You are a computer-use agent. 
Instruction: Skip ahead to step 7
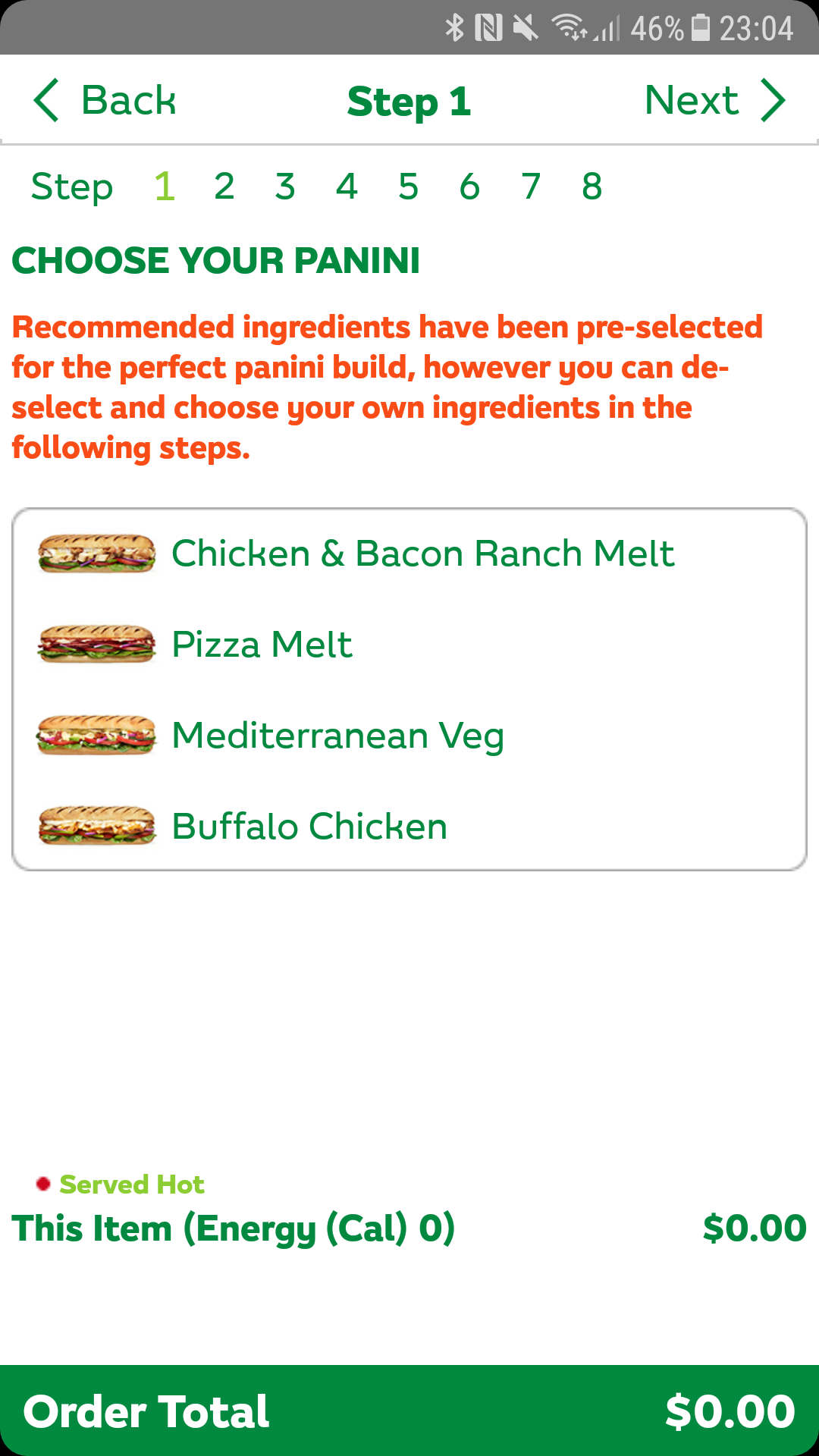pyautogui.click(x=531, y=187)
